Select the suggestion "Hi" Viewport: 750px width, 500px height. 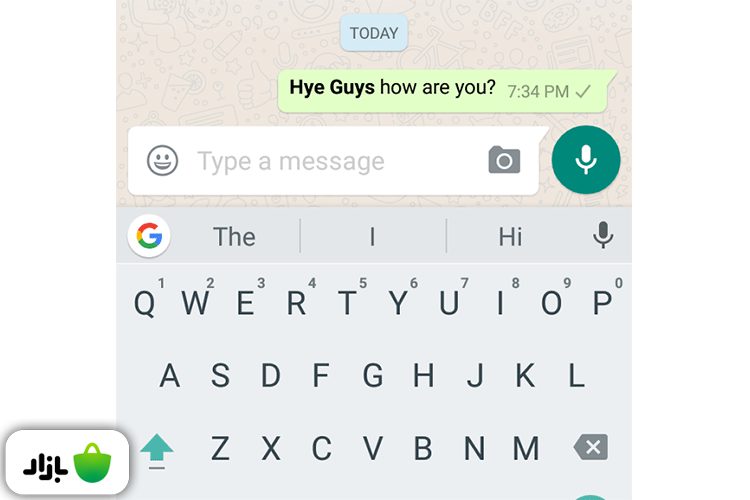point(510,237)
